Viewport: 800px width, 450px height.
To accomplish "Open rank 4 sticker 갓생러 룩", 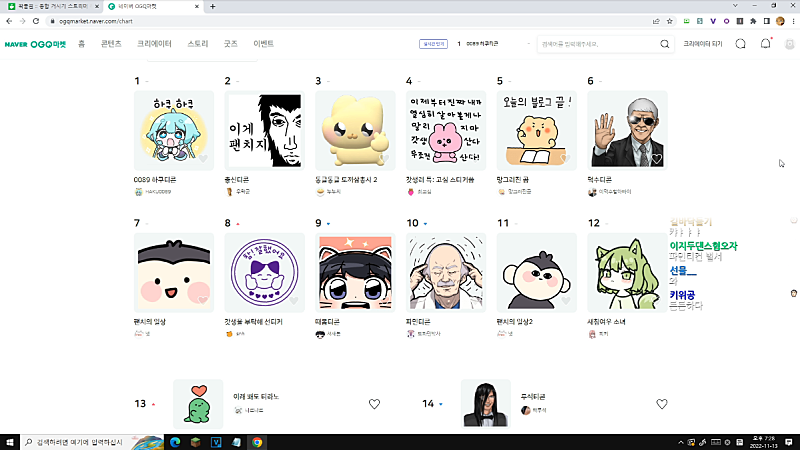I will [446, 131].
